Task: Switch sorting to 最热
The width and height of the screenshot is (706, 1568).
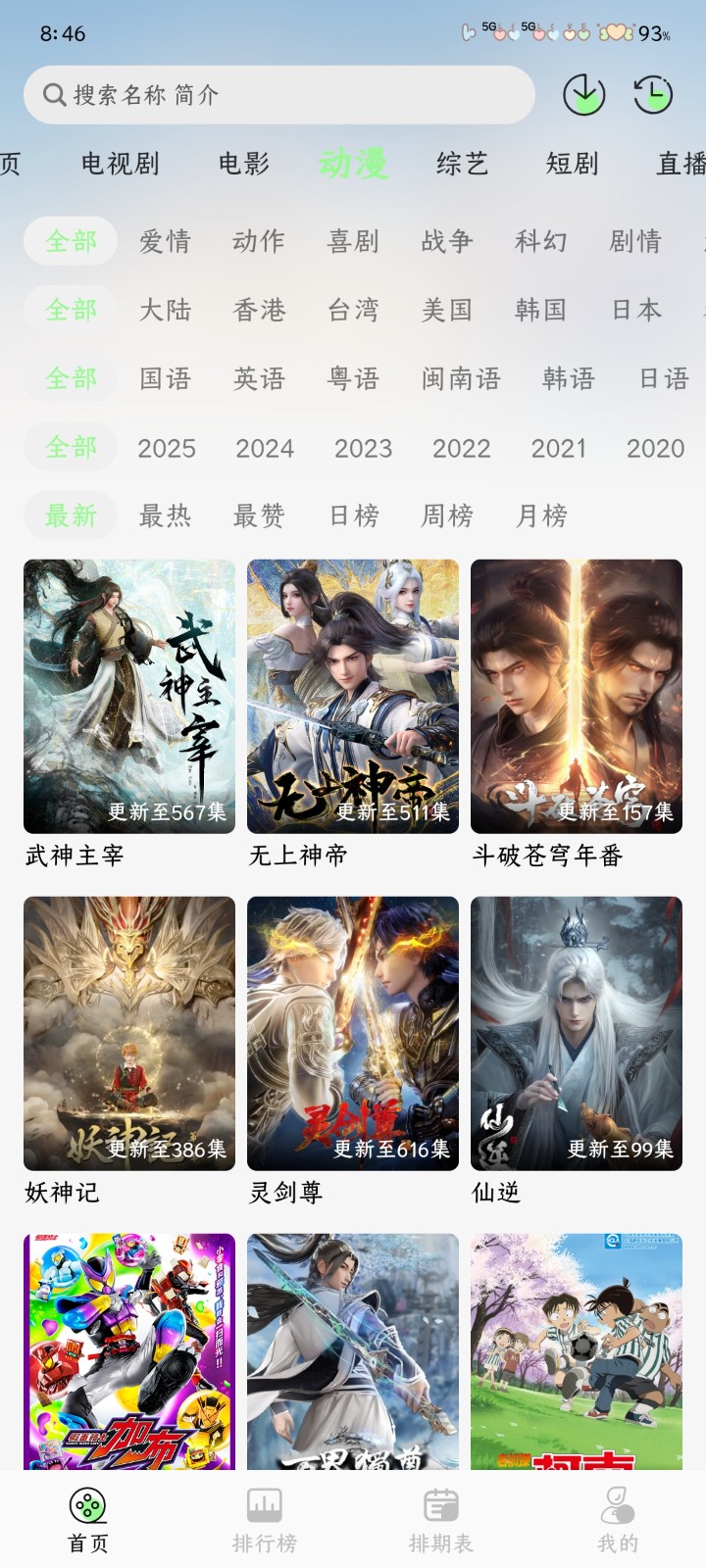Action: pos(165,515)
